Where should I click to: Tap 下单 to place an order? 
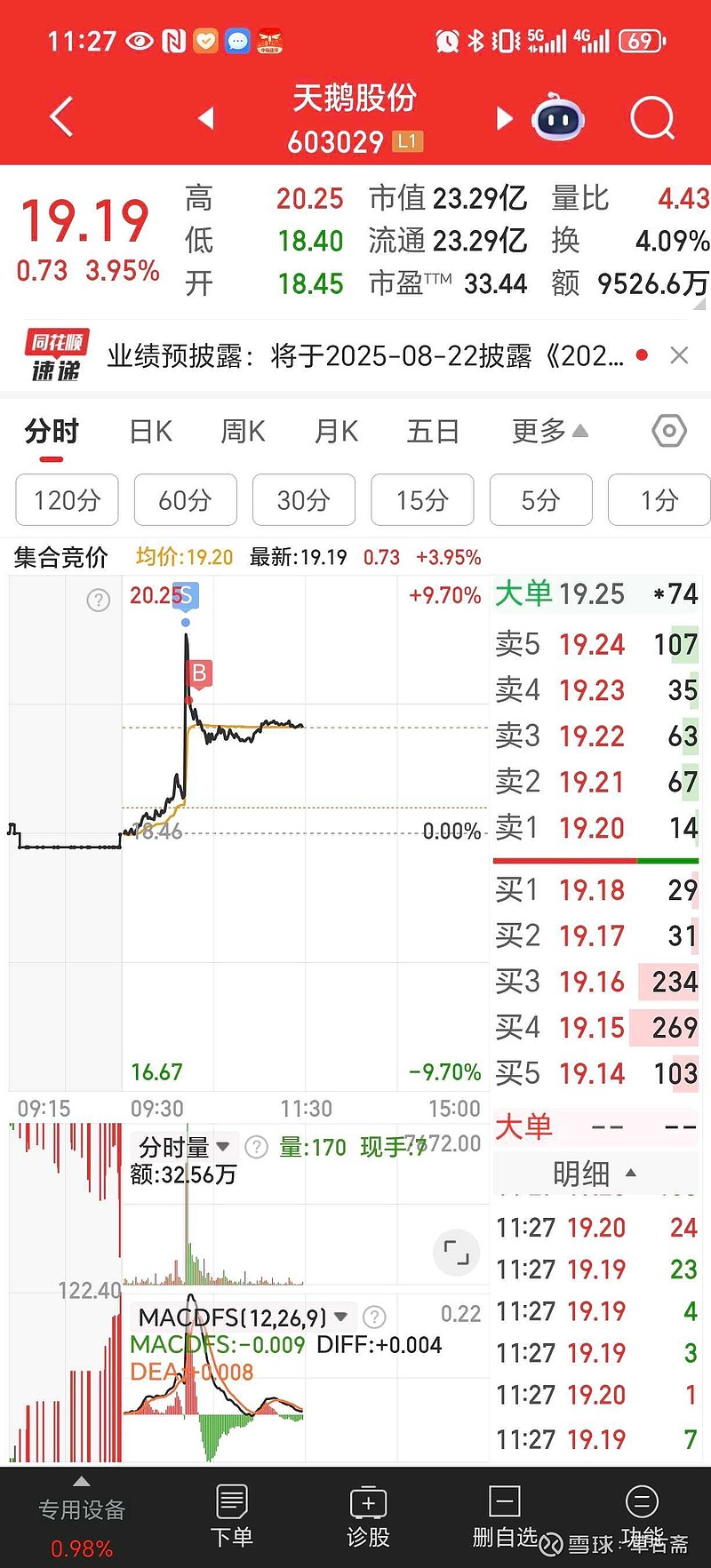pos(231,1517)
